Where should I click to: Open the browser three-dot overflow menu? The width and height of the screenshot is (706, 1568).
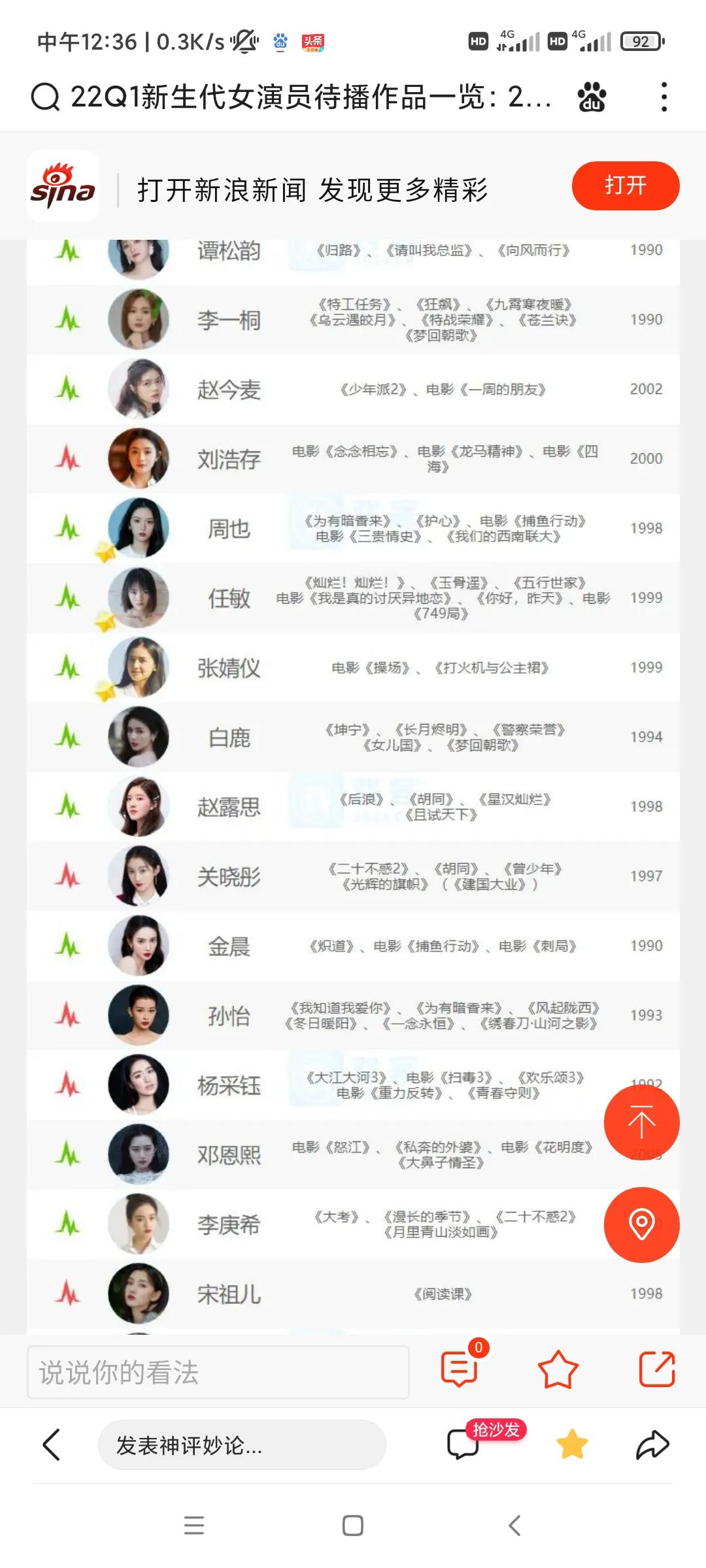[x=665, y=96]
